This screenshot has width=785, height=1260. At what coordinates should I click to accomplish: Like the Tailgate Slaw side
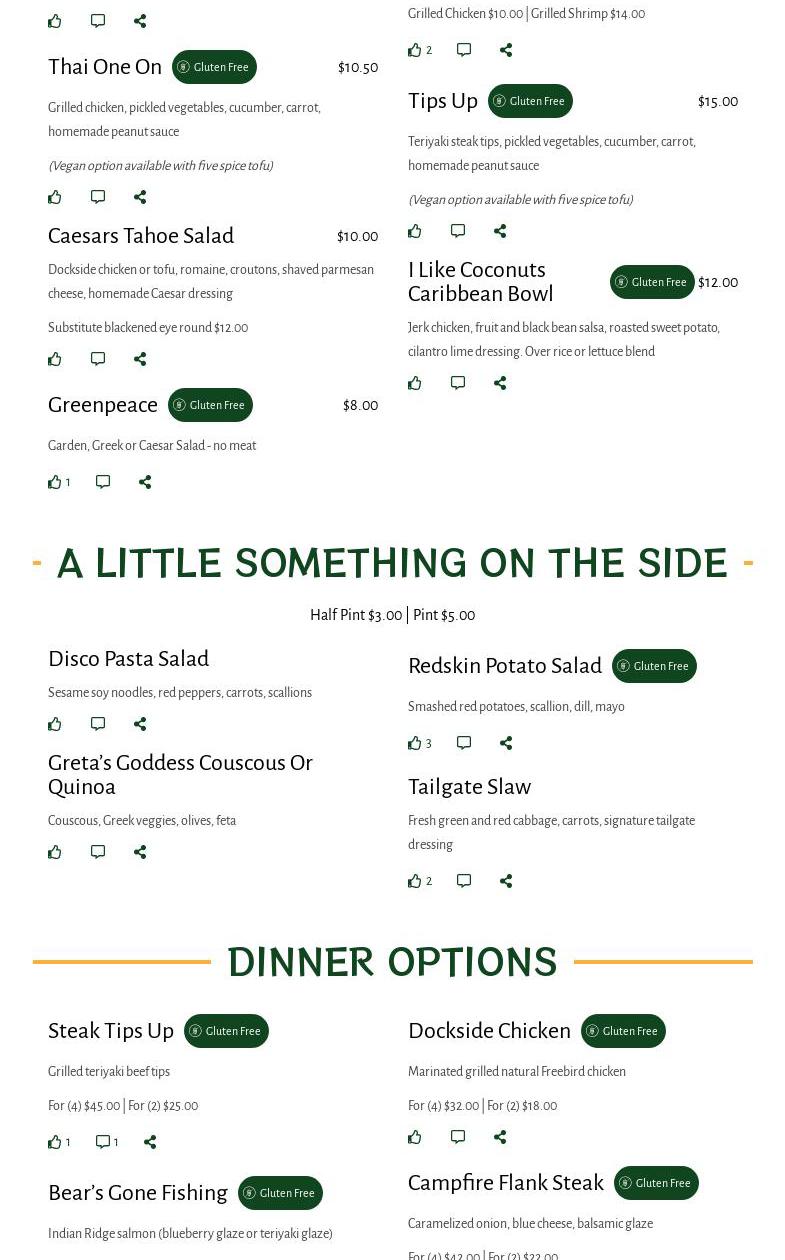(x=414, y=881)
